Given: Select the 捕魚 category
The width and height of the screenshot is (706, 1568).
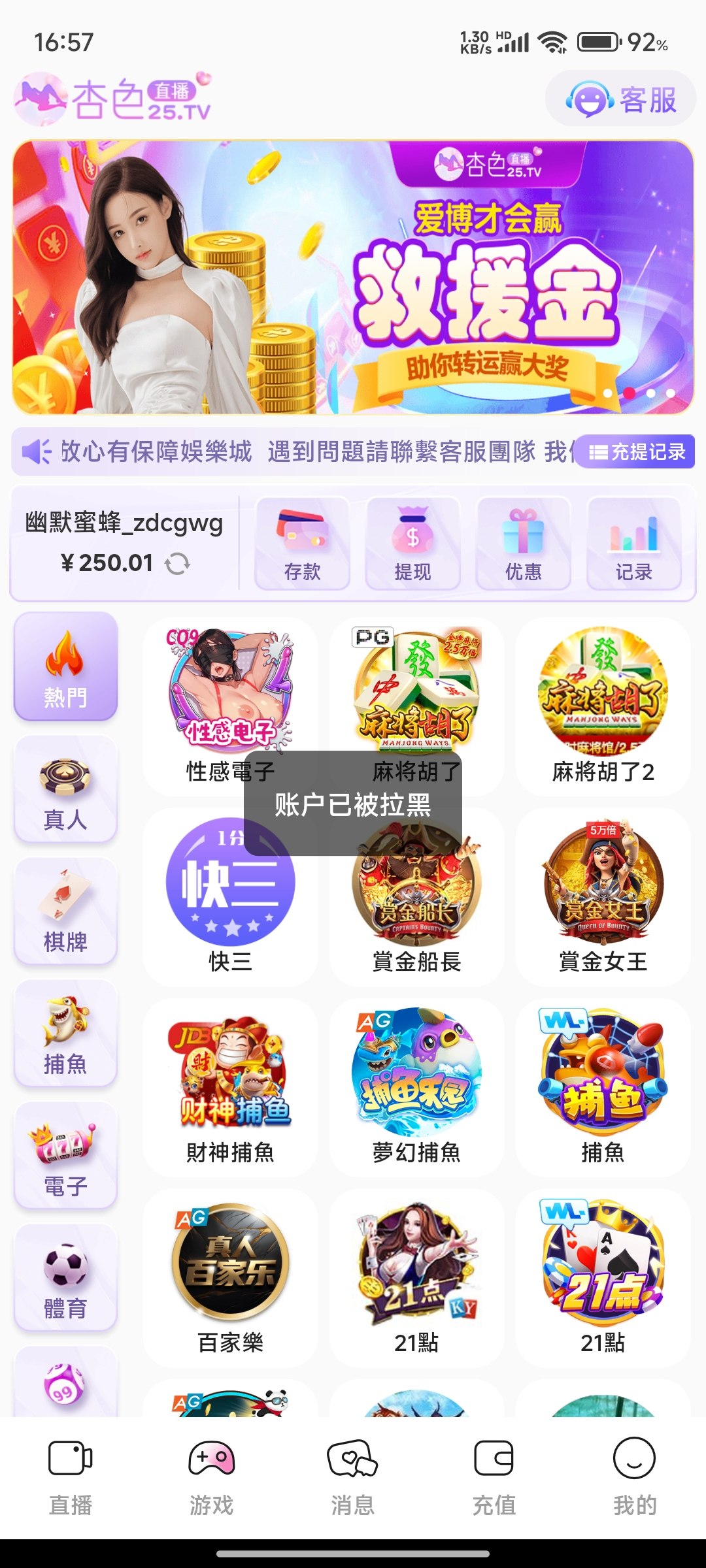Looking at the screenshot, I should (x=65, y=1034).
